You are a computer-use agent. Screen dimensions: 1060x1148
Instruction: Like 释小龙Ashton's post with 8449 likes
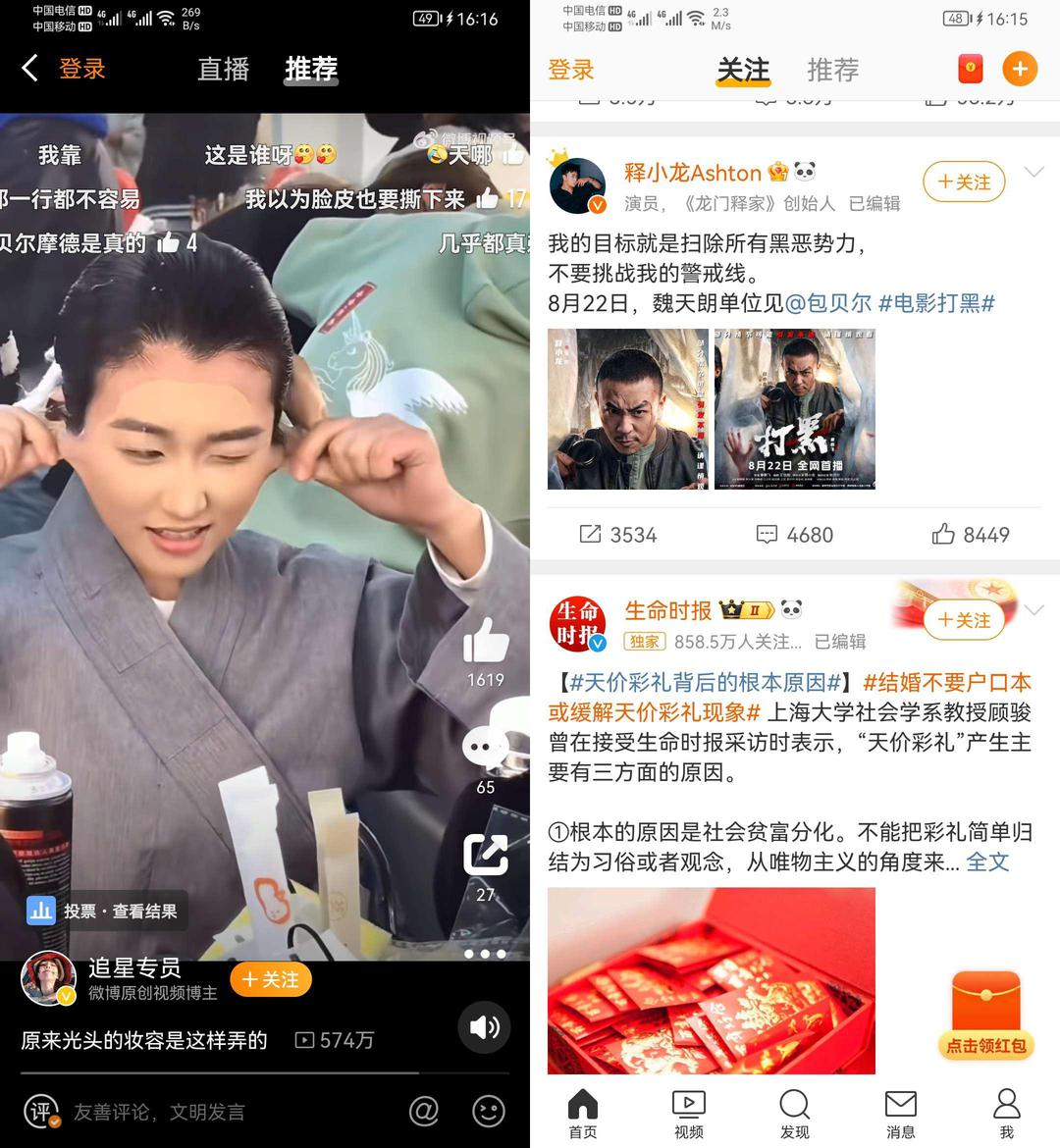click(971, 535)
